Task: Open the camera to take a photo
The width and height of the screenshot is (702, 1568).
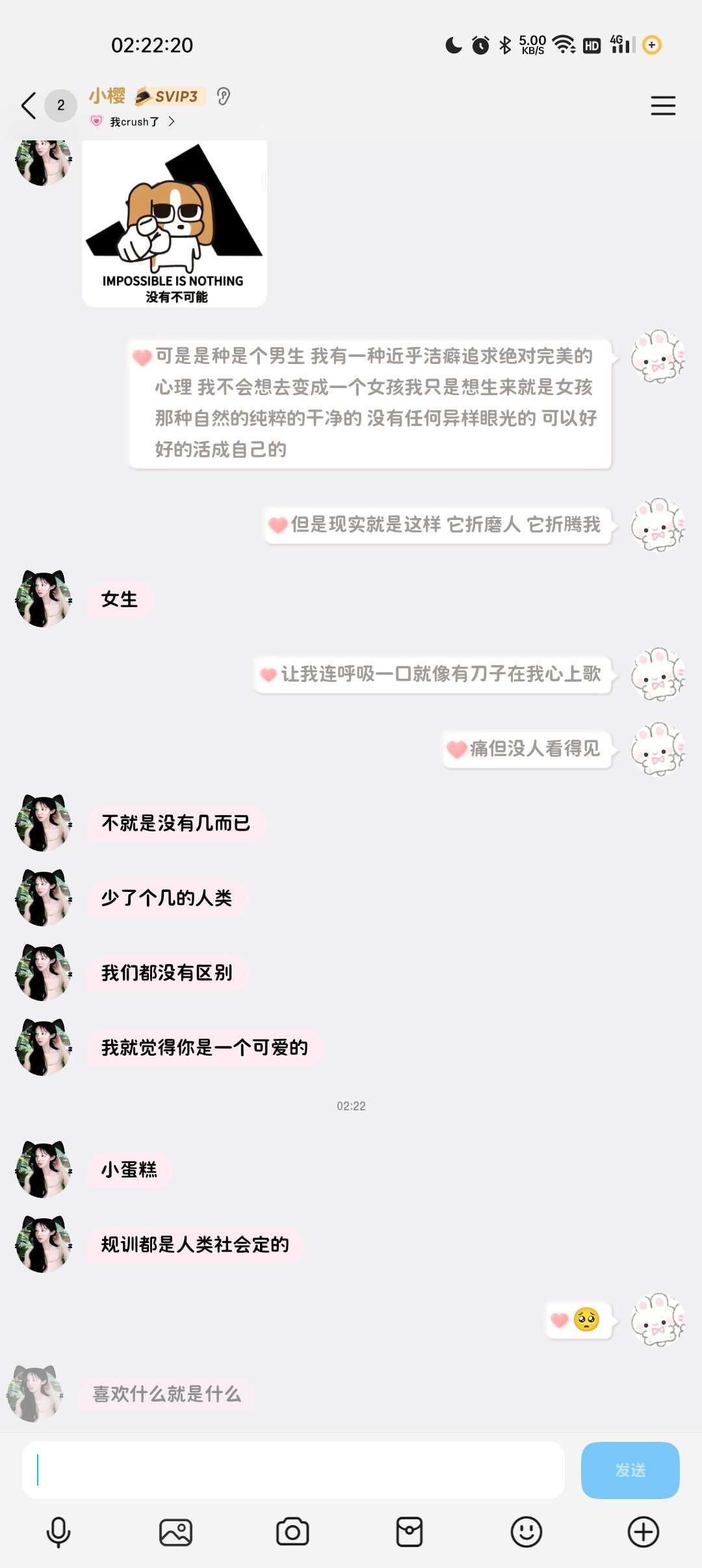Action: pyautogui.click(x=292, y=1532)
